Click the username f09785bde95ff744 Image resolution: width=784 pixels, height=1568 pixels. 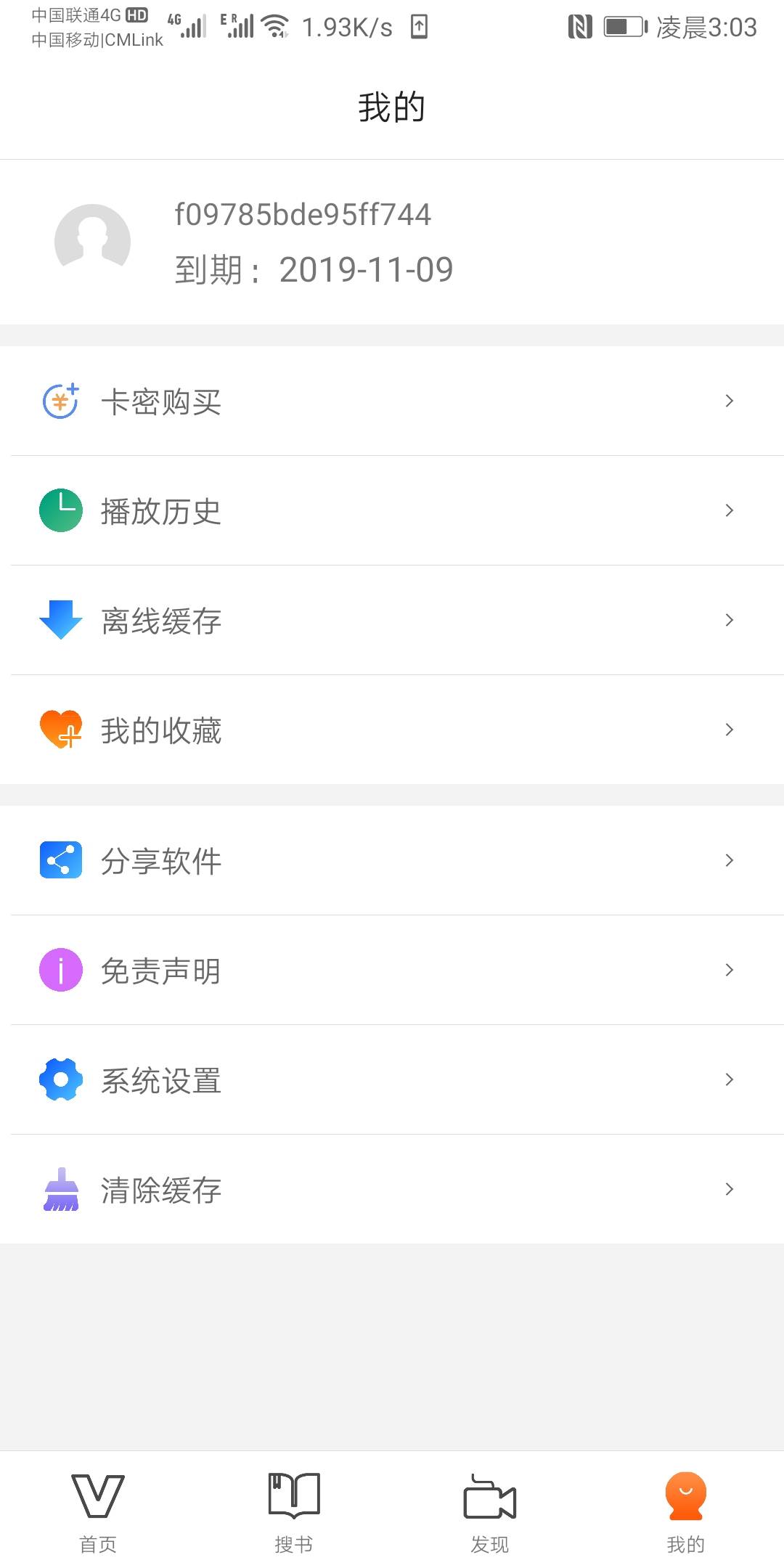click(303, 214)
